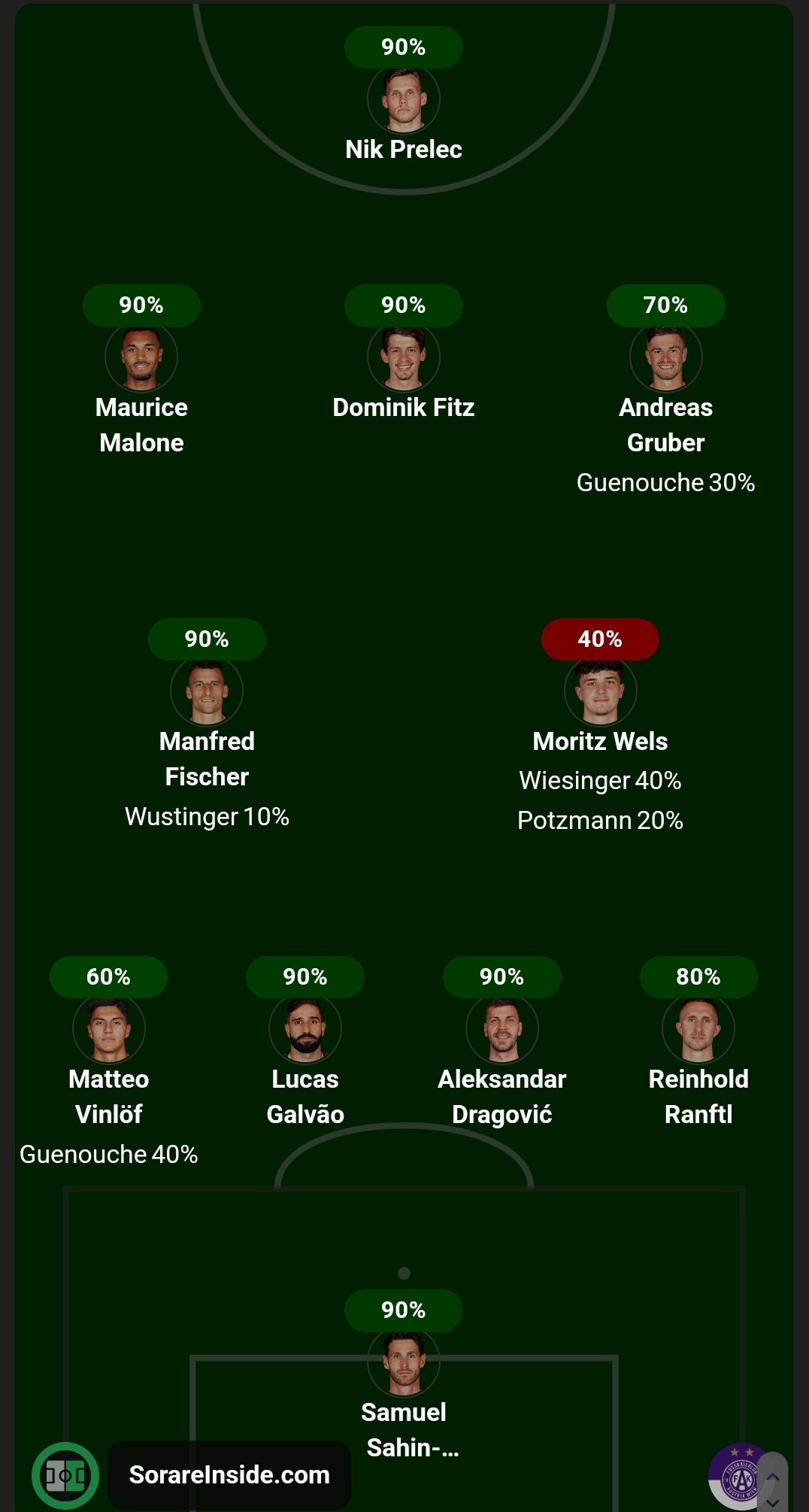Select goalkeeper Samuel Sahin-…

tap(404, 1362)
